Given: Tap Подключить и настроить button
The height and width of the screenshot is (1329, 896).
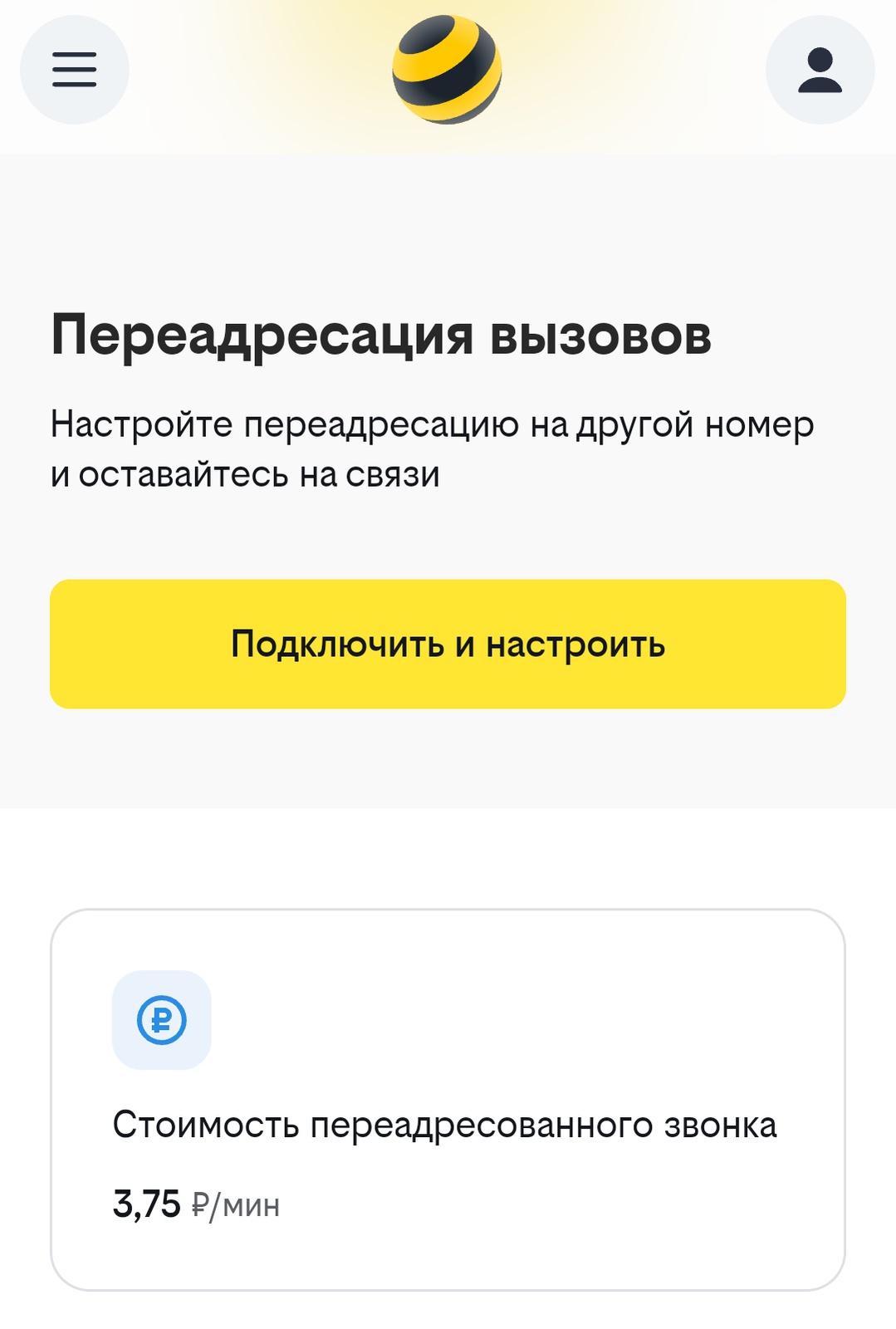Looking at the screenshot, I should pos(448,644).
